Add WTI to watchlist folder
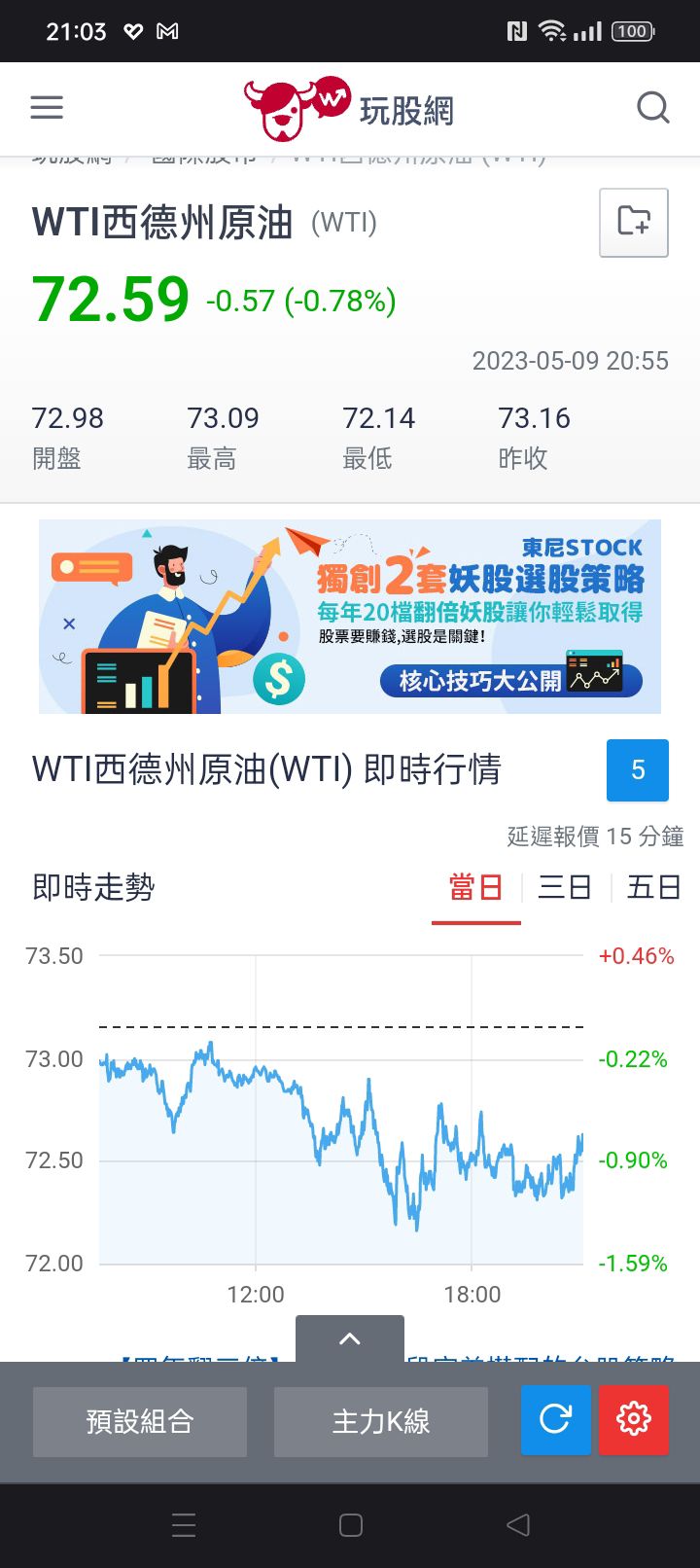Image resolution: width=700 pixels, height=1568 pixels. pyautogui.click(x=634, y=222)
